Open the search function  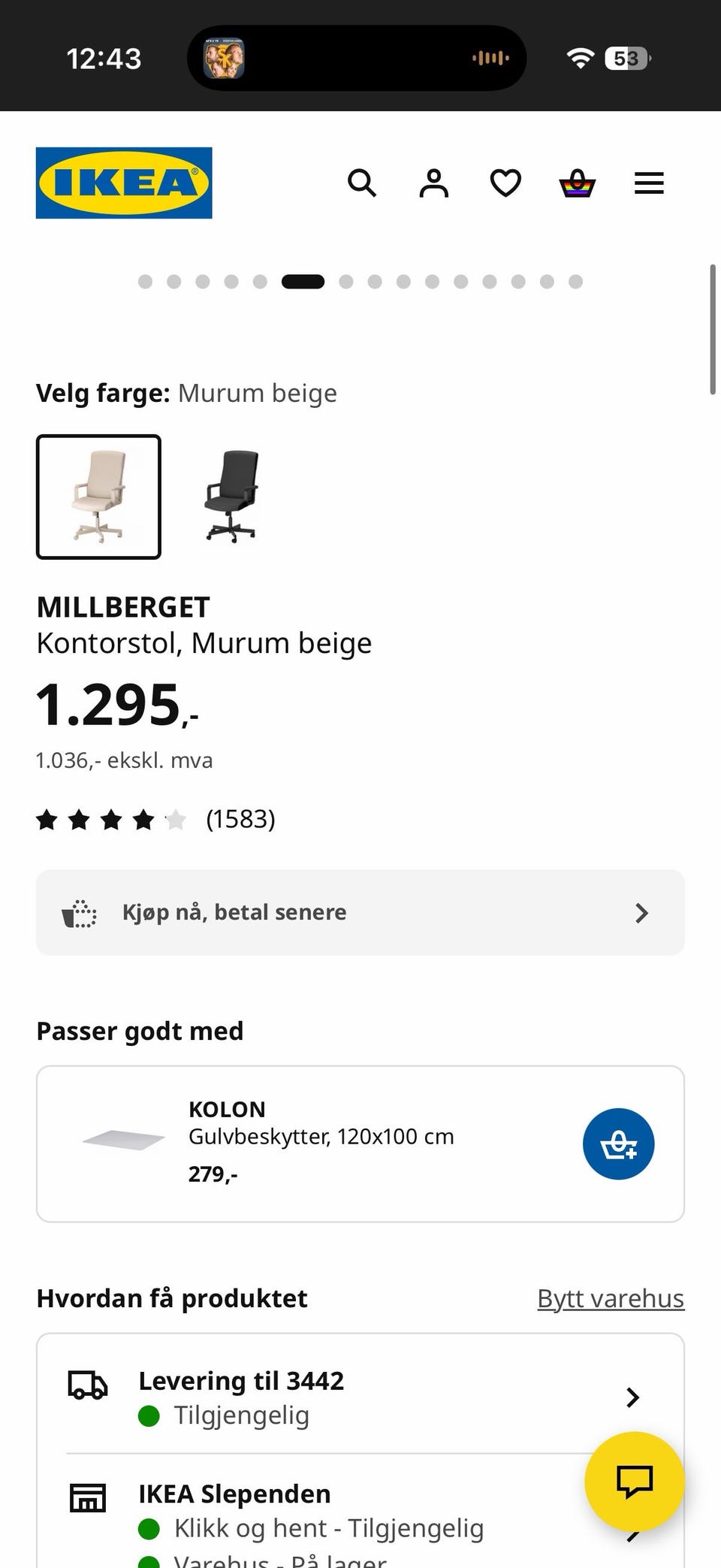[x=362, y=183]
